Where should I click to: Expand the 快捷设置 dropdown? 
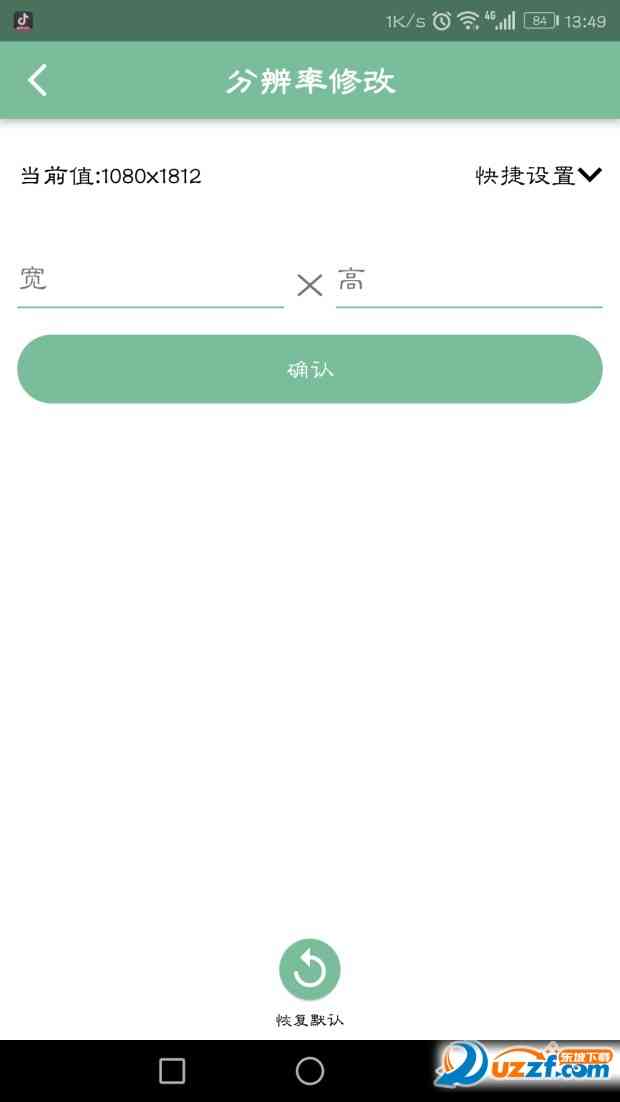(539, 176)
